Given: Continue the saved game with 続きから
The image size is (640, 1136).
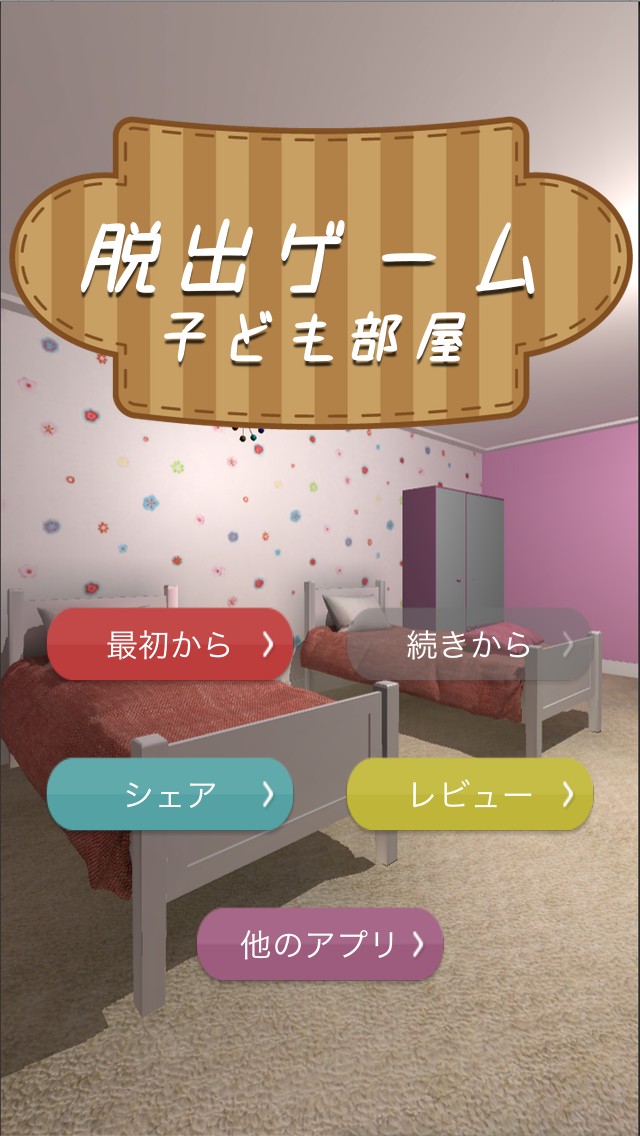Looking at the screenshot, I should click(470, 644).
